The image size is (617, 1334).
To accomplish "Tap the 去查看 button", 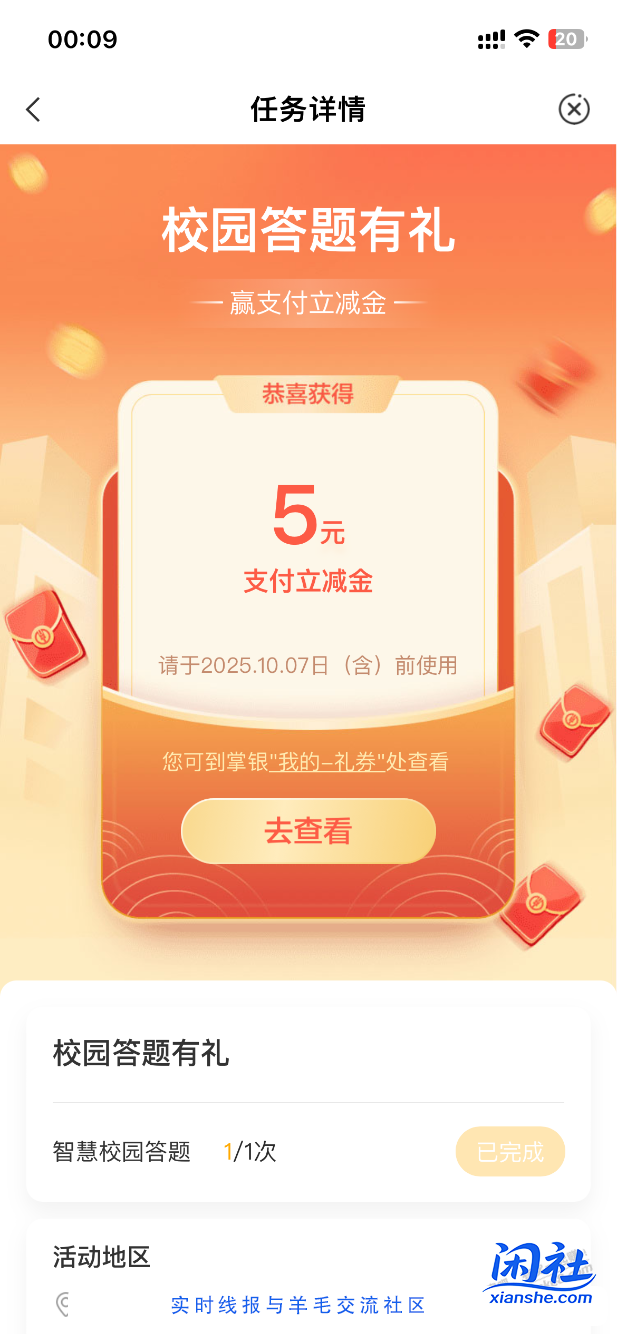I will click(x=308, y=831).
